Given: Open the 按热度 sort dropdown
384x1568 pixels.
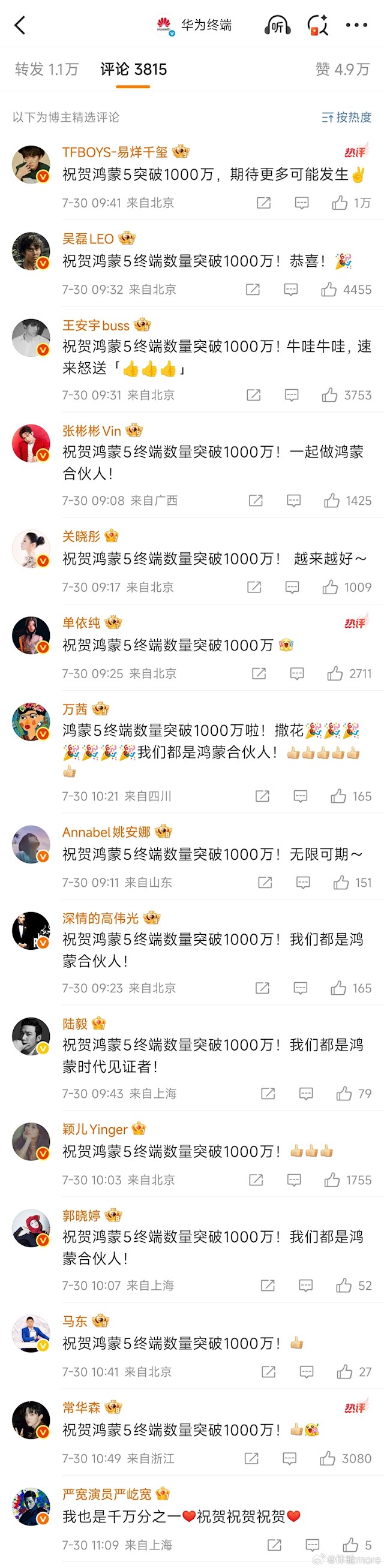Looking at the screenshot, I should (346, 118).
